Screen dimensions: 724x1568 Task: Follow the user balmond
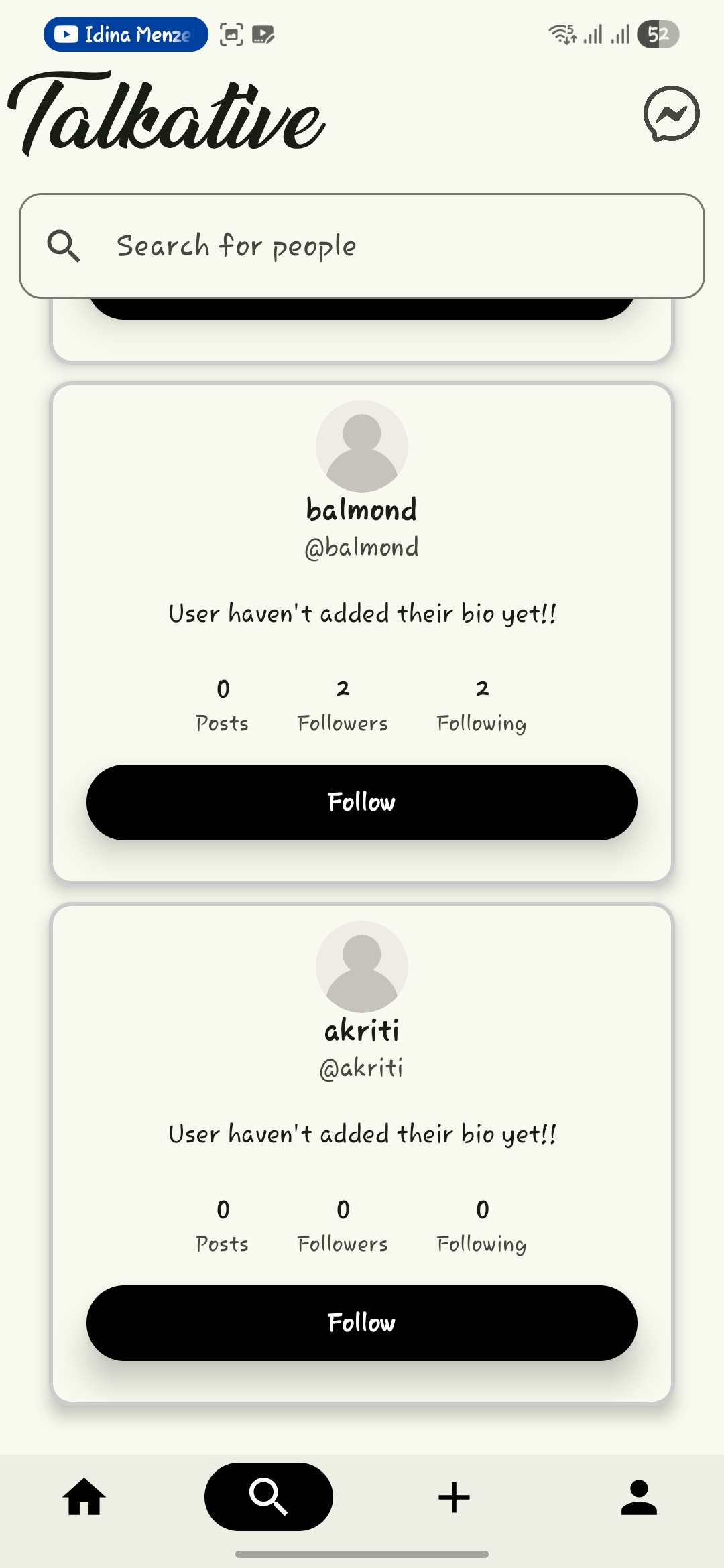pyautogui.click(x=362, y=802)
